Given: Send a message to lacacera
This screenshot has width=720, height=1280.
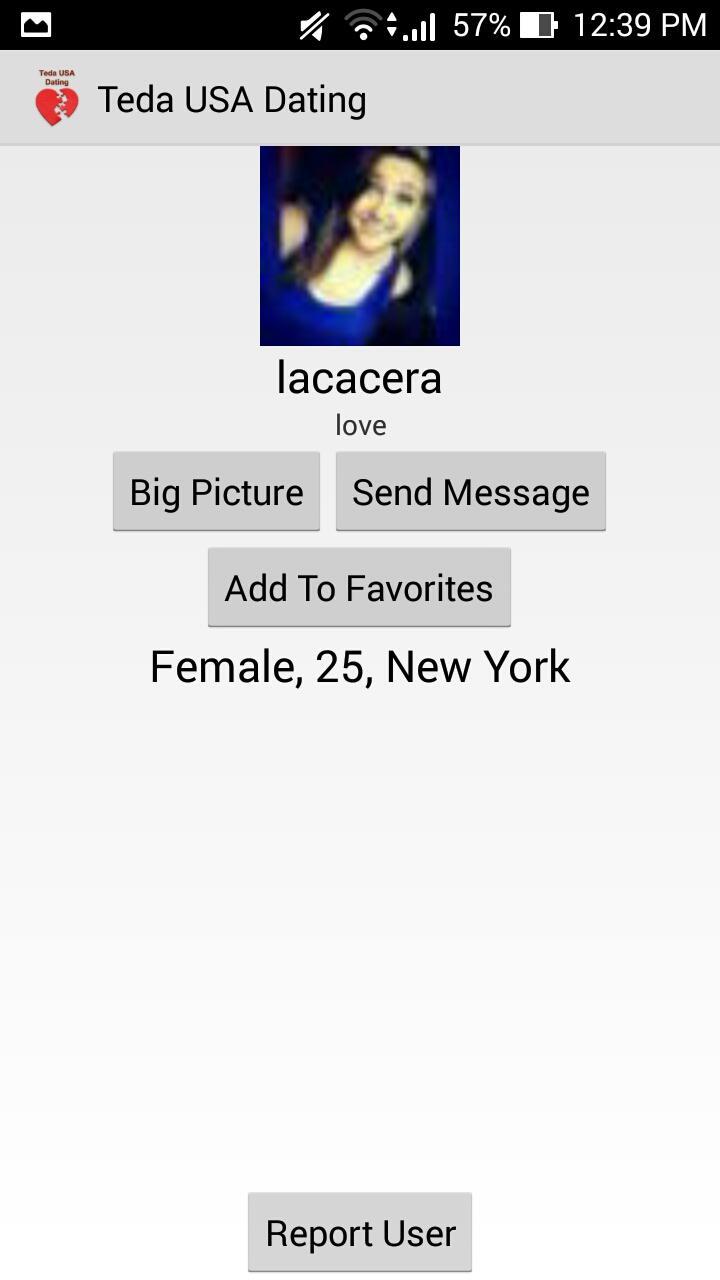Looking at the screenshot, I should pyautogui.click(x=470, y=492).
